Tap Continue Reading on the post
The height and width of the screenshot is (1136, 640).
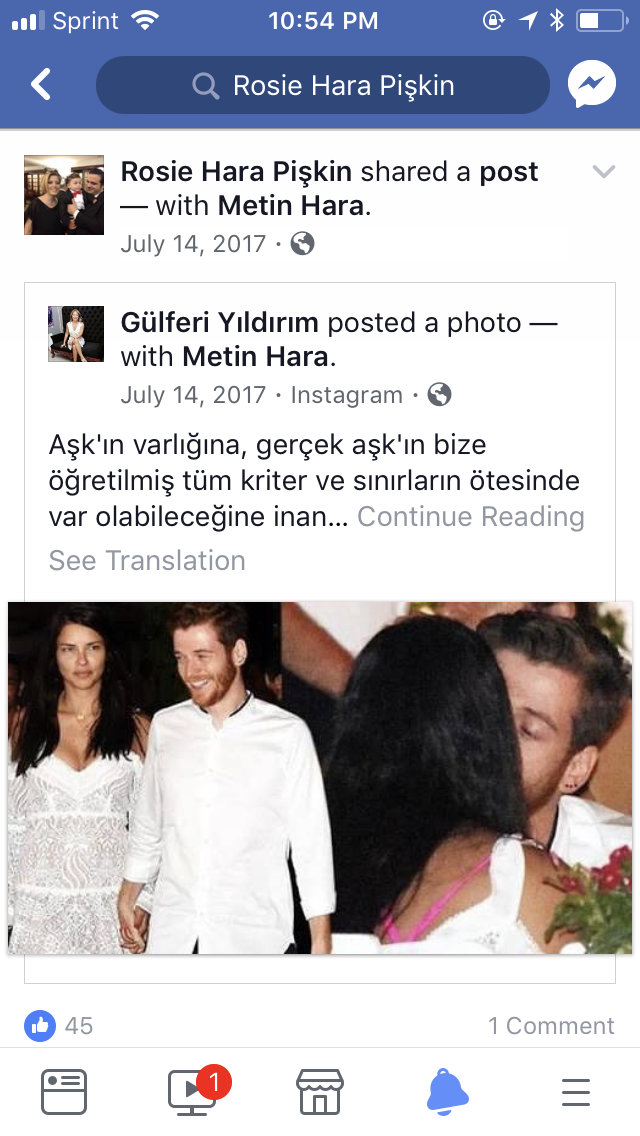[470, 517]
